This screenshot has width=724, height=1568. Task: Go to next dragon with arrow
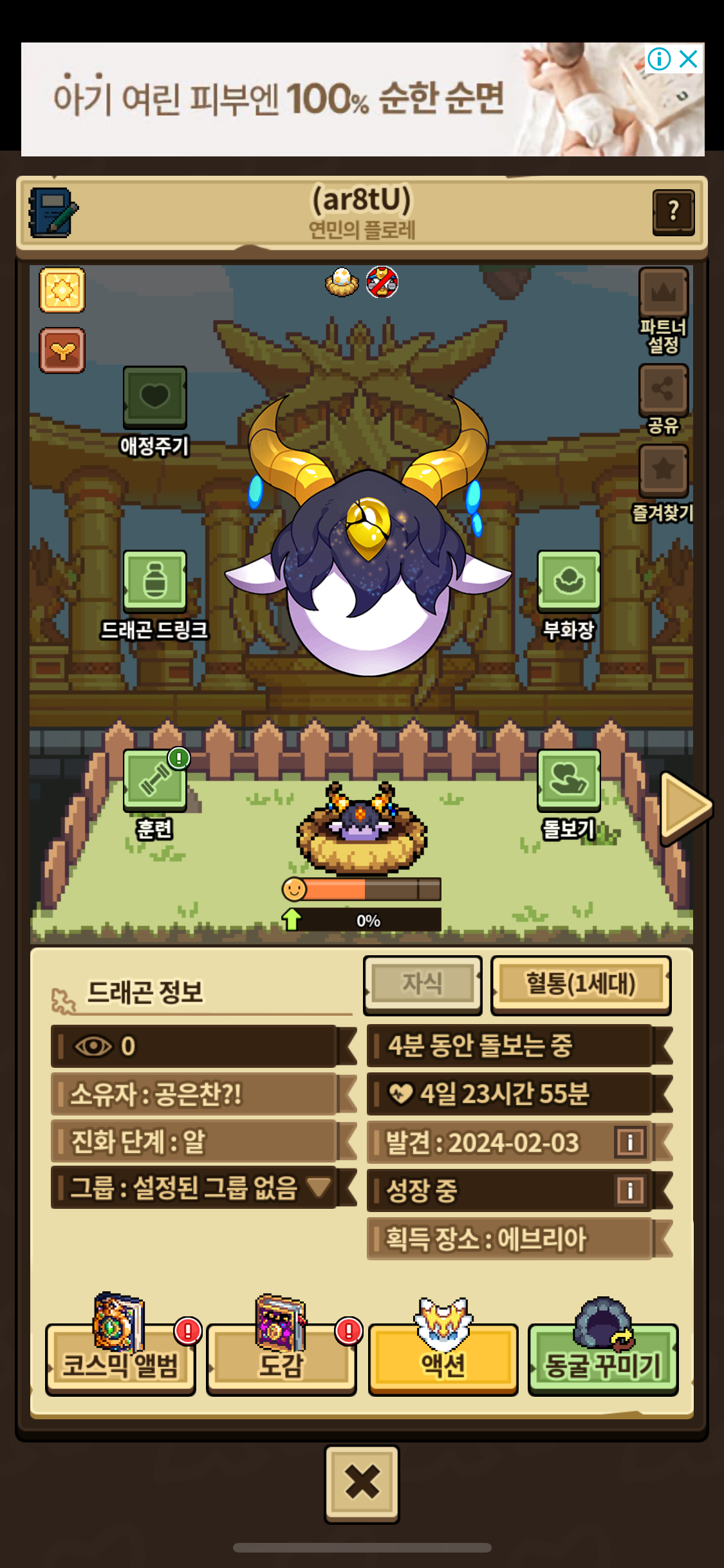click(x=685, y=807)
